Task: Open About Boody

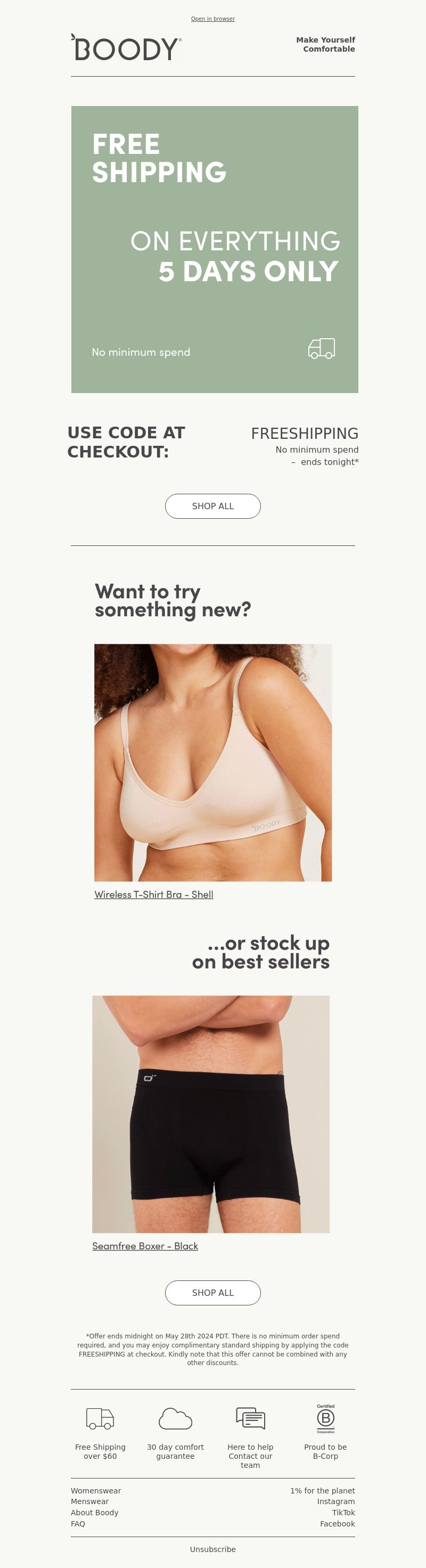Action: pyautogui.click(x=94, y=1513)
